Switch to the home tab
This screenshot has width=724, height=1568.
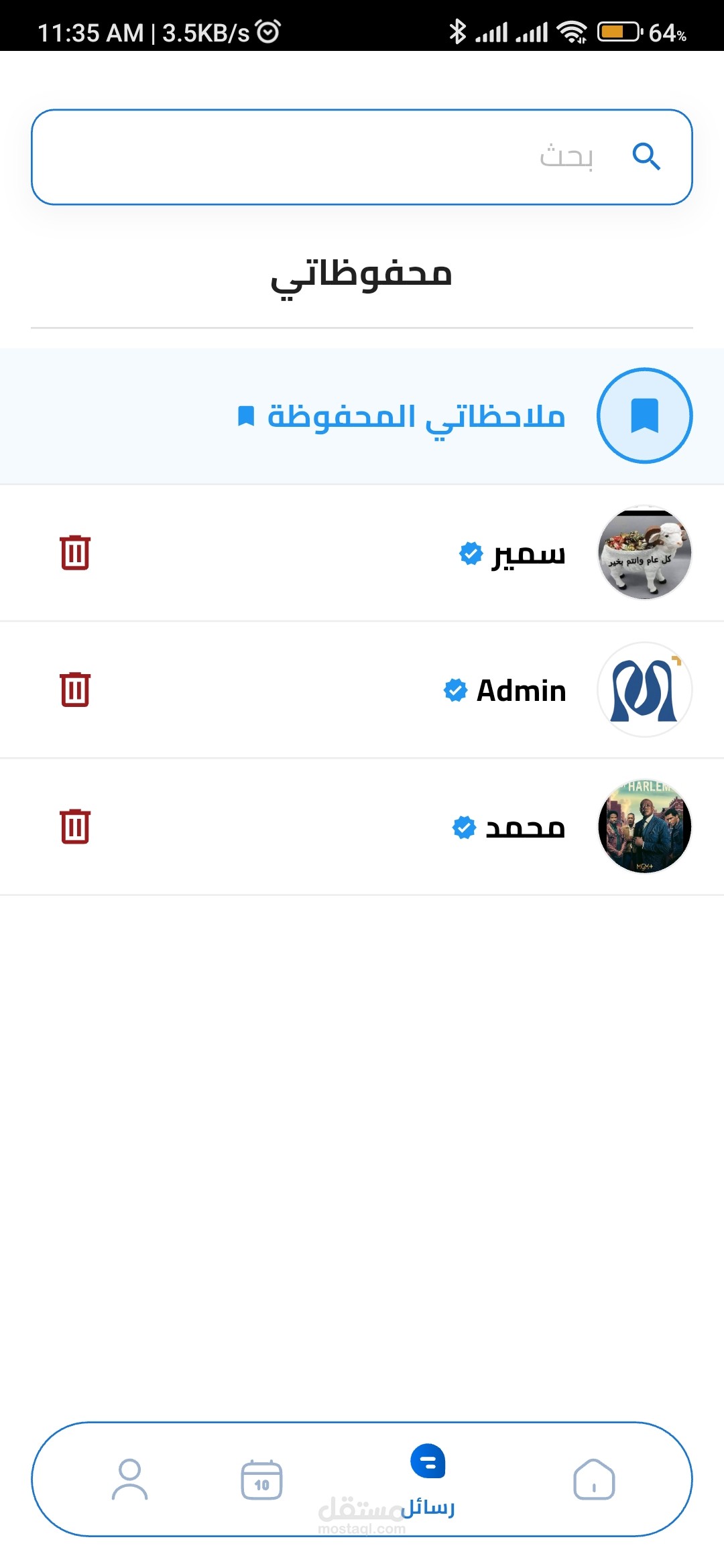[x=594, y=1479]
